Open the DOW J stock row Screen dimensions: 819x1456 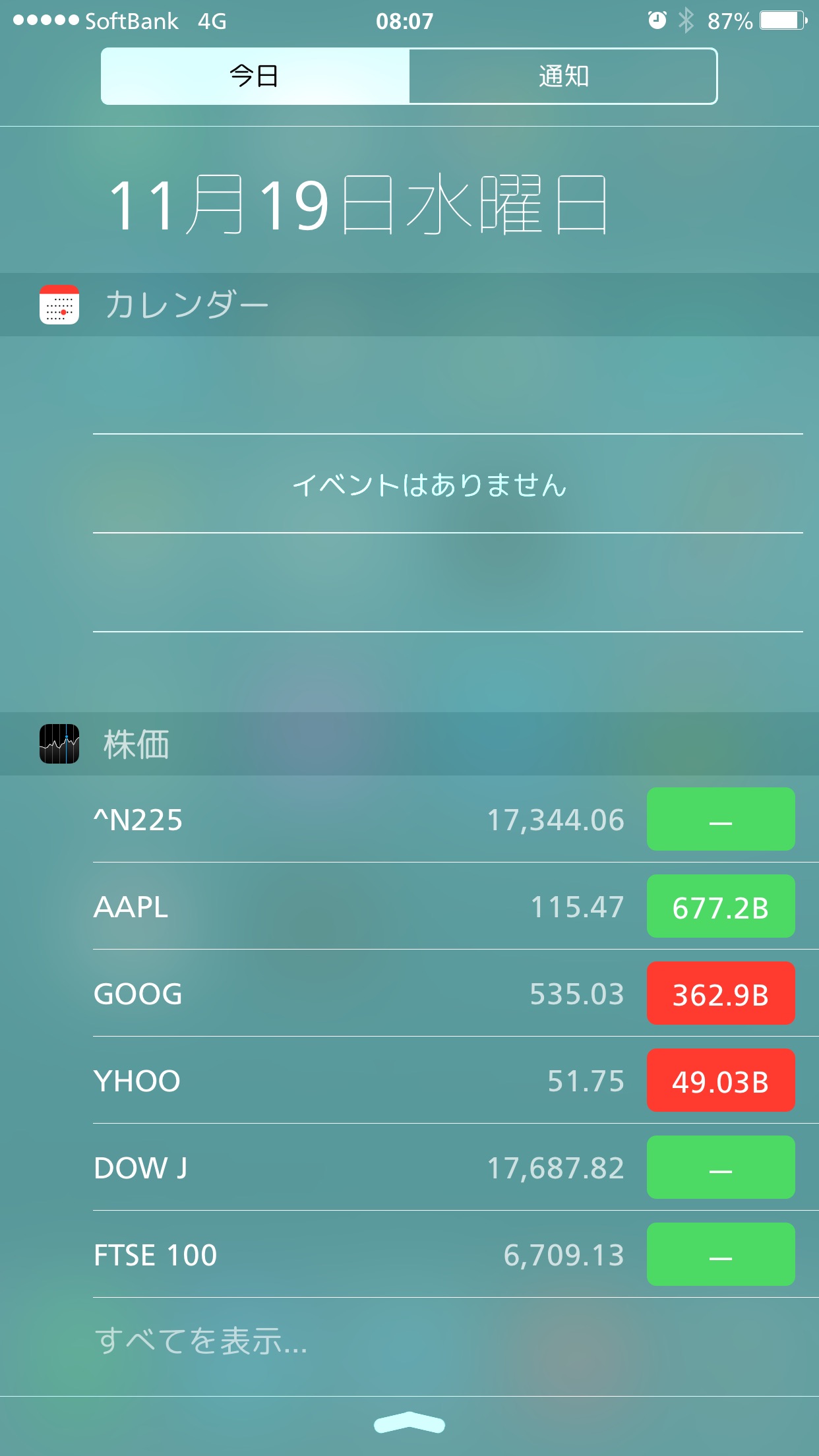pos(356,1168)
